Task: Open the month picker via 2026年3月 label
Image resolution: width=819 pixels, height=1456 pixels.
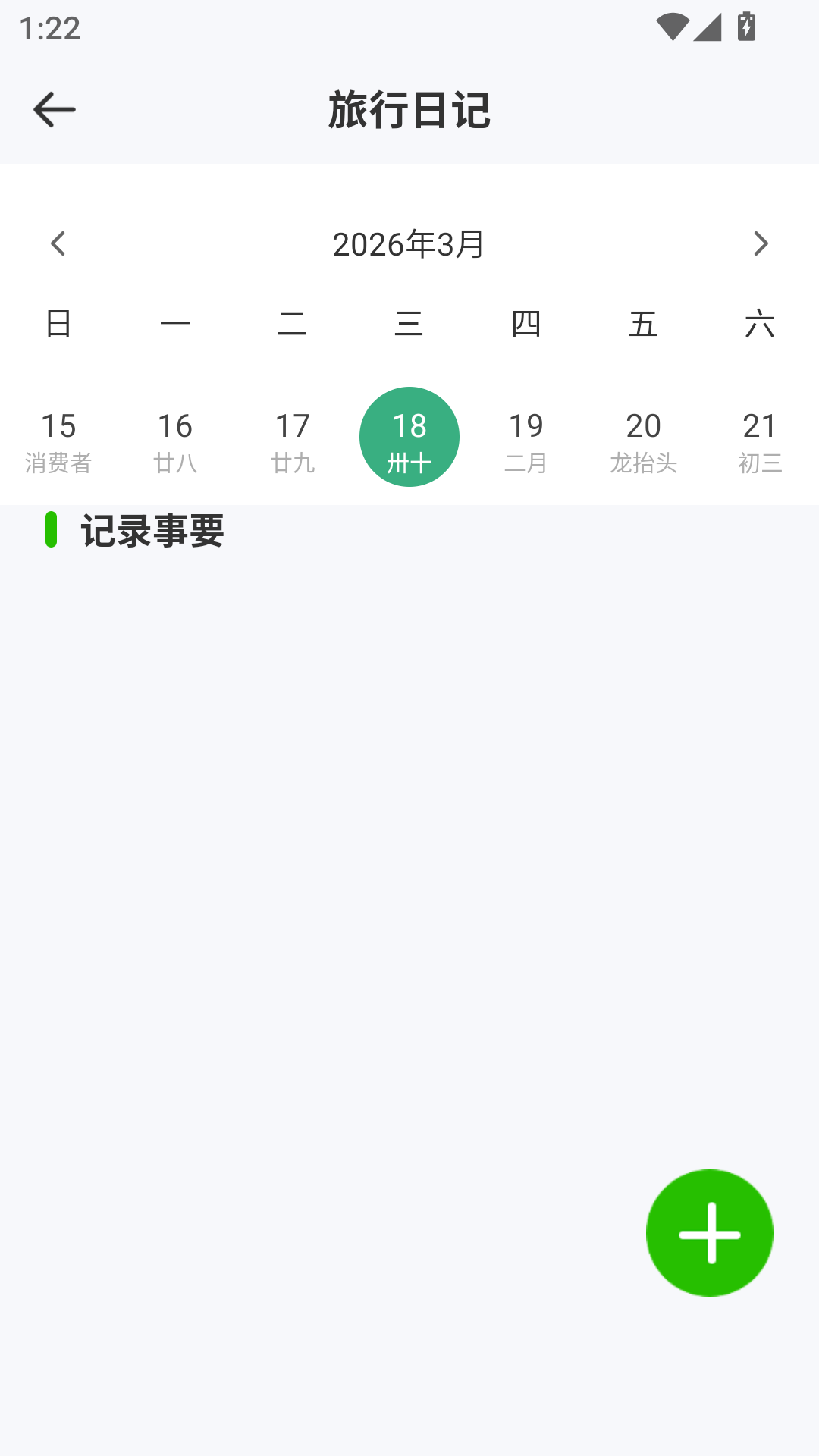Action: pos(409,243)
